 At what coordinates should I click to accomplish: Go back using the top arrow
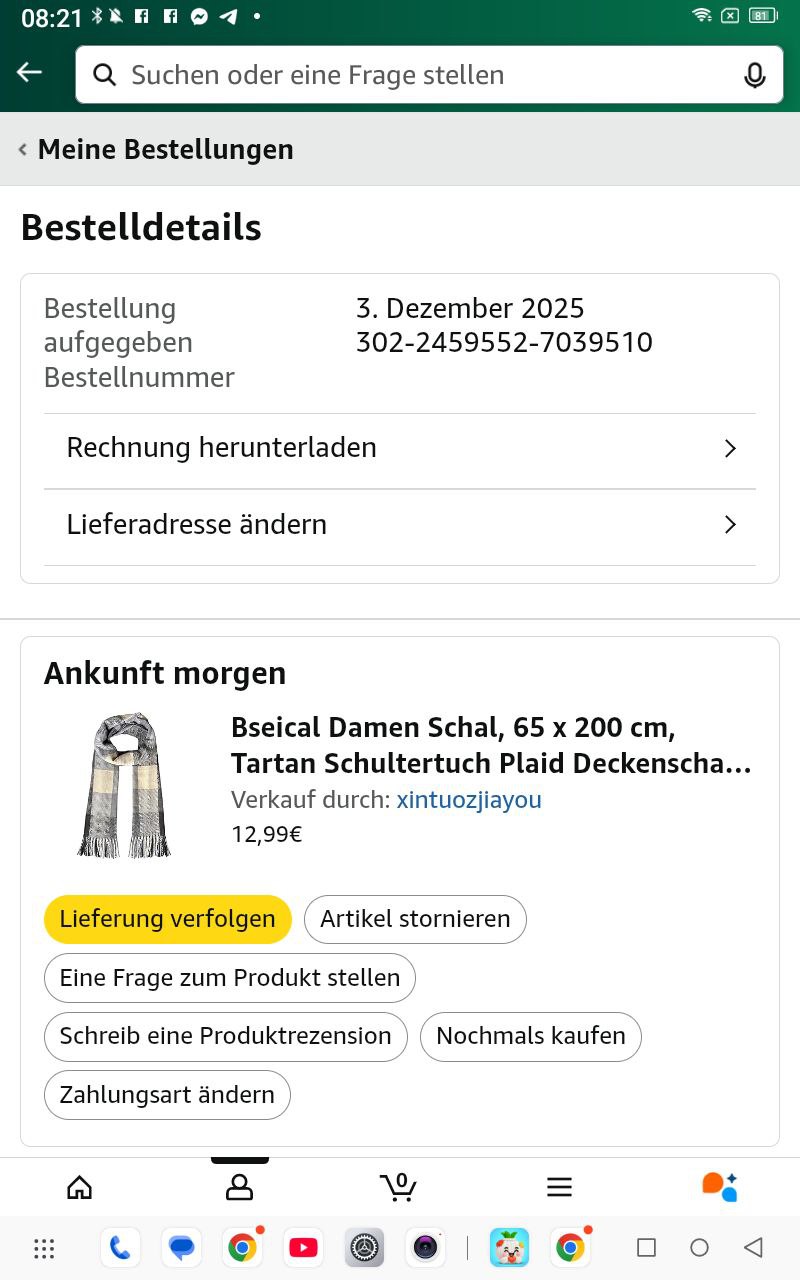30,72
